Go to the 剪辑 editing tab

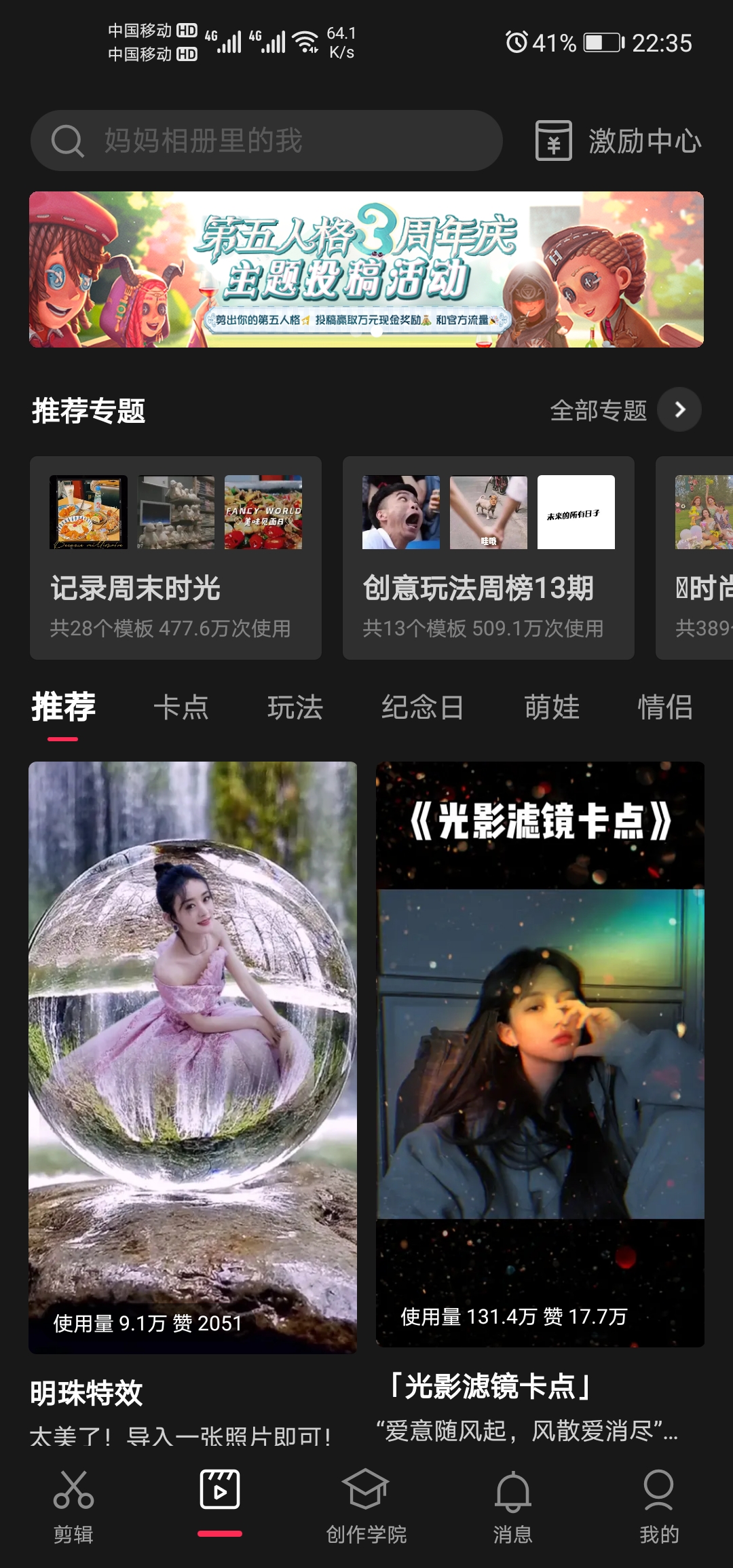coord(73,1507)
